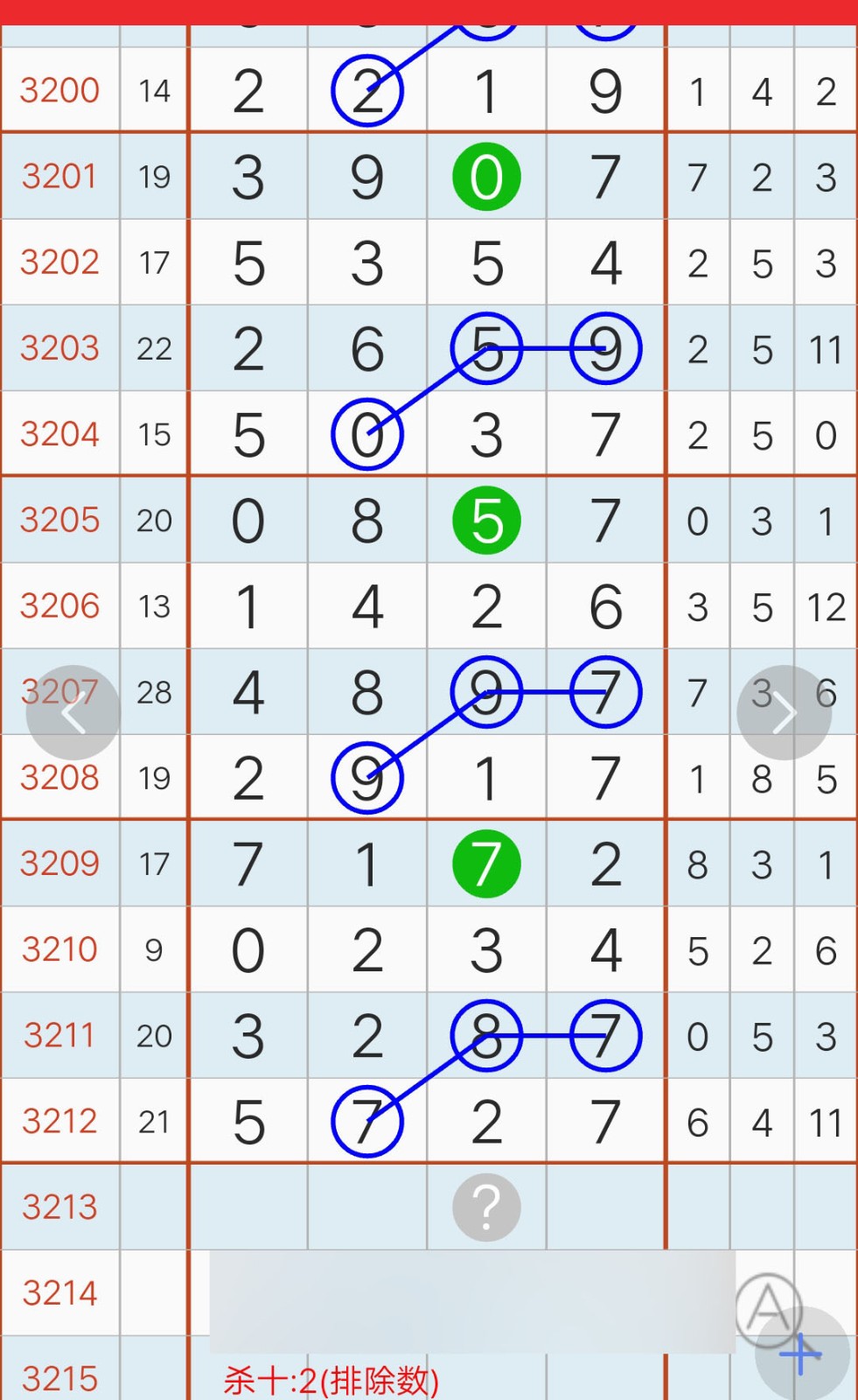Image resolution: width=858 pixels, height=1400 pixels.
Task: Tap the blue plus floating button
Action: [x=802, y=1354]
